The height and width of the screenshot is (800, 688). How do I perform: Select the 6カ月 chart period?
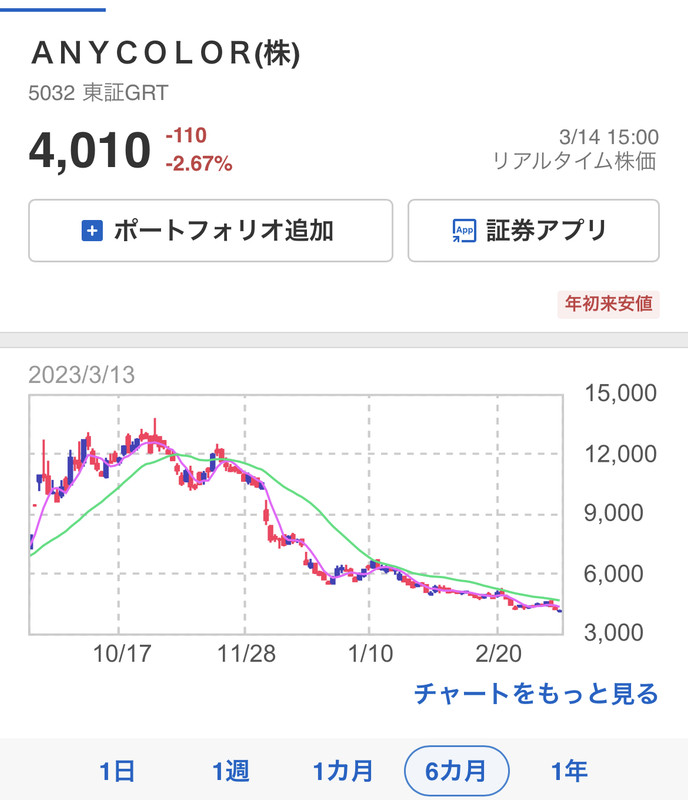[x=457, y=771]
